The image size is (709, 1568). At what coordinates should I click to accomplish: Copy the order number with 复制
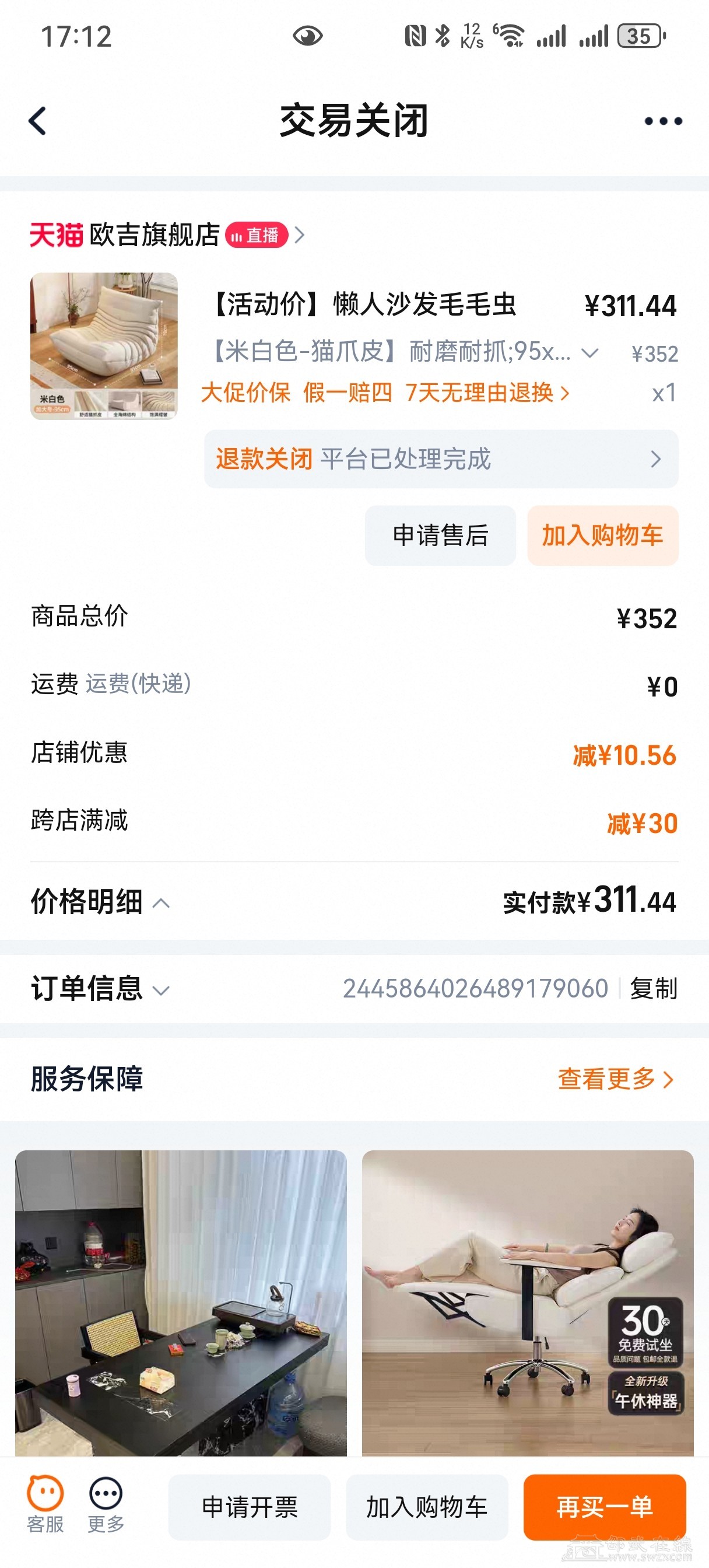[653, 989]
